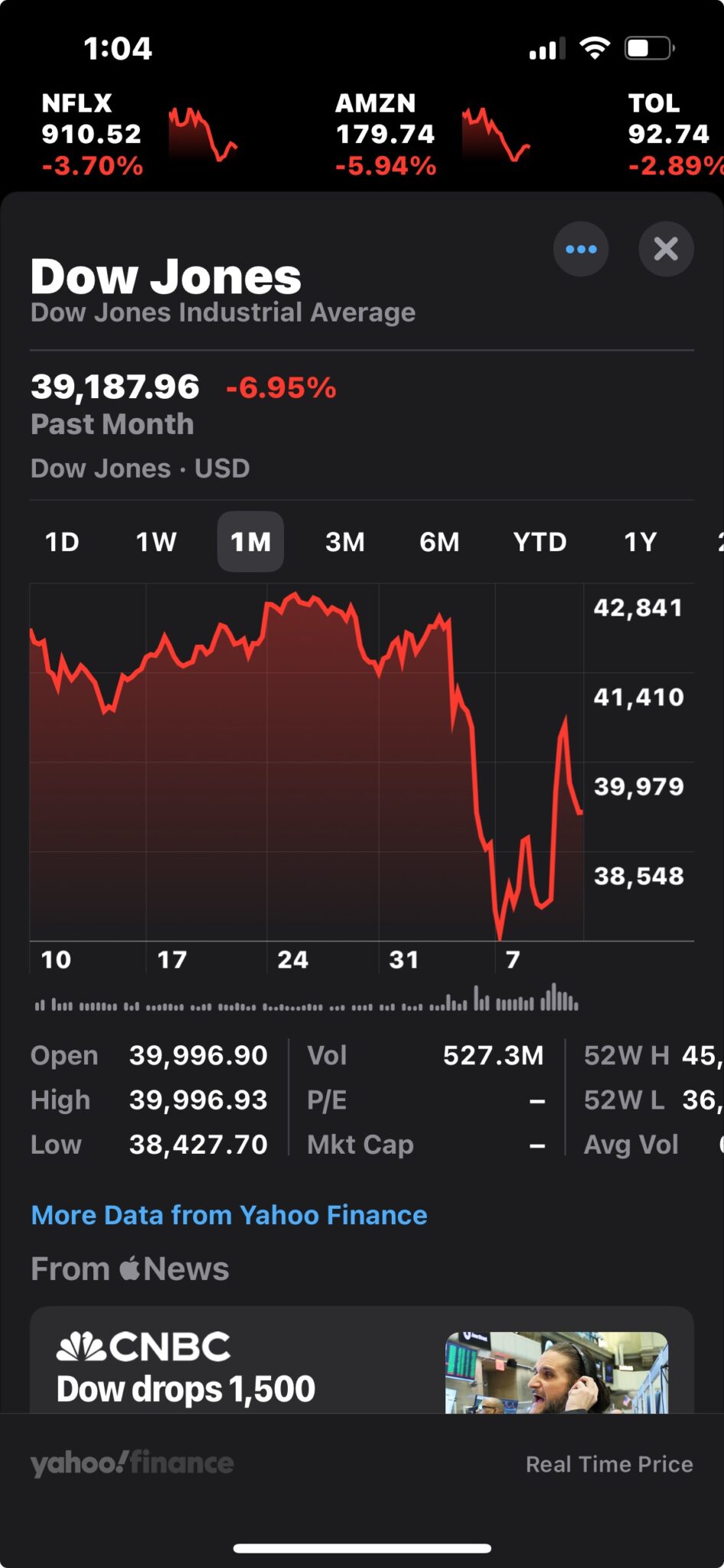724x1568 pixels.
Task: Tap the 3M range selector
Action: pos(344,541)
